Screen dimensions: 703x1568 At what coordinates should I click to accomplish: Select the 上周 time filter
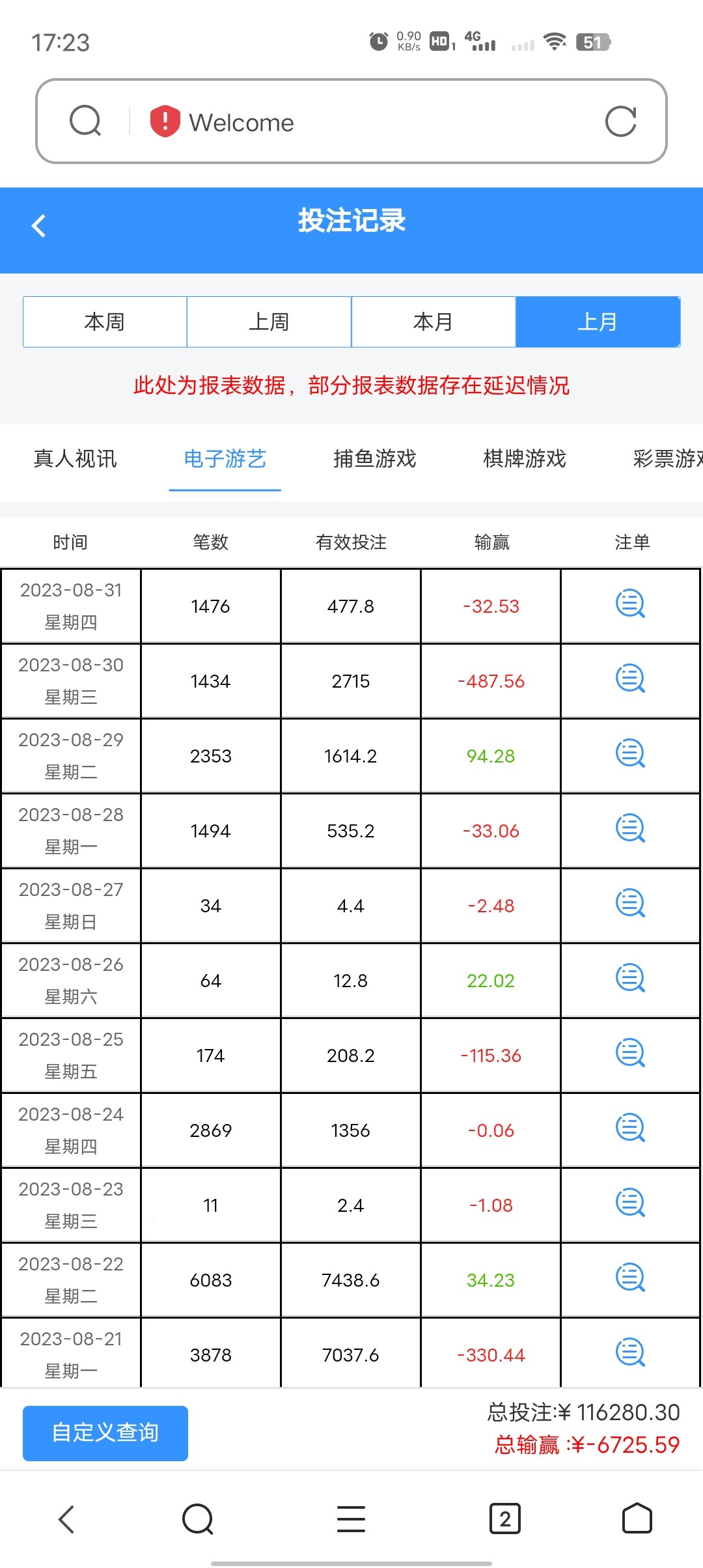[269, 322]
